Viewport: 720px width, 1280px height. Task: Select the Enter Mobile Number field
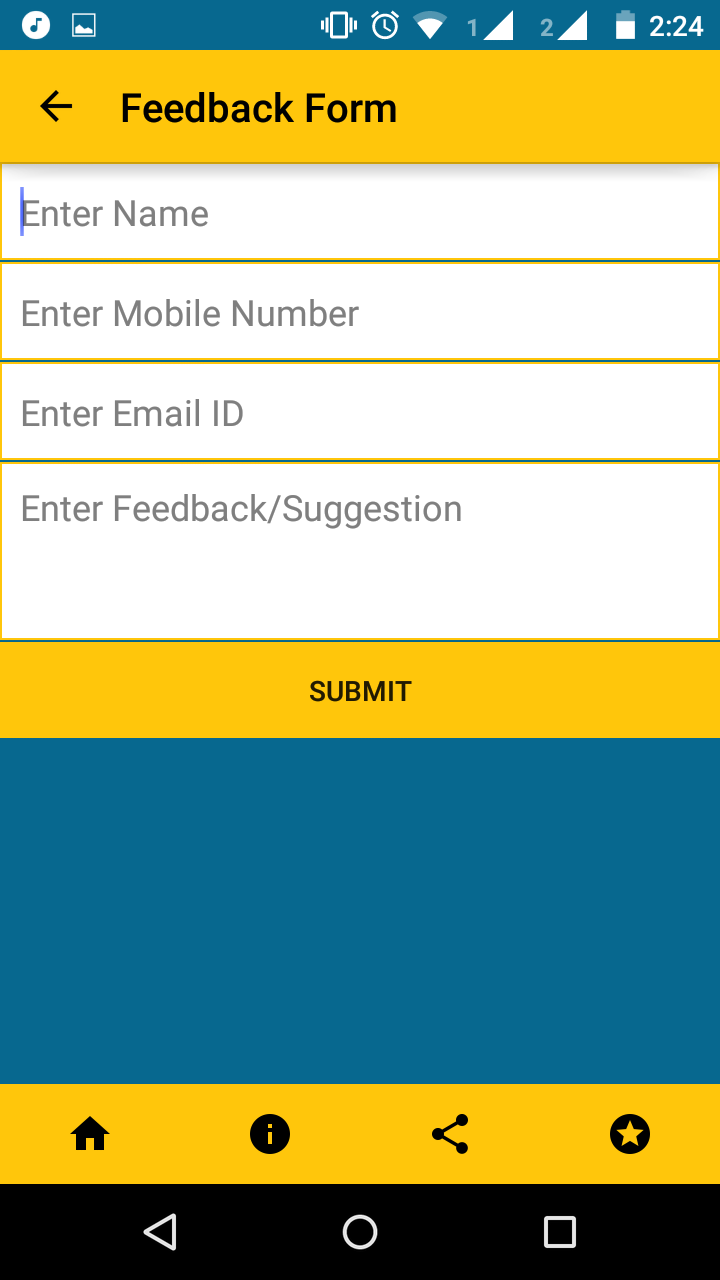(360, 311)
